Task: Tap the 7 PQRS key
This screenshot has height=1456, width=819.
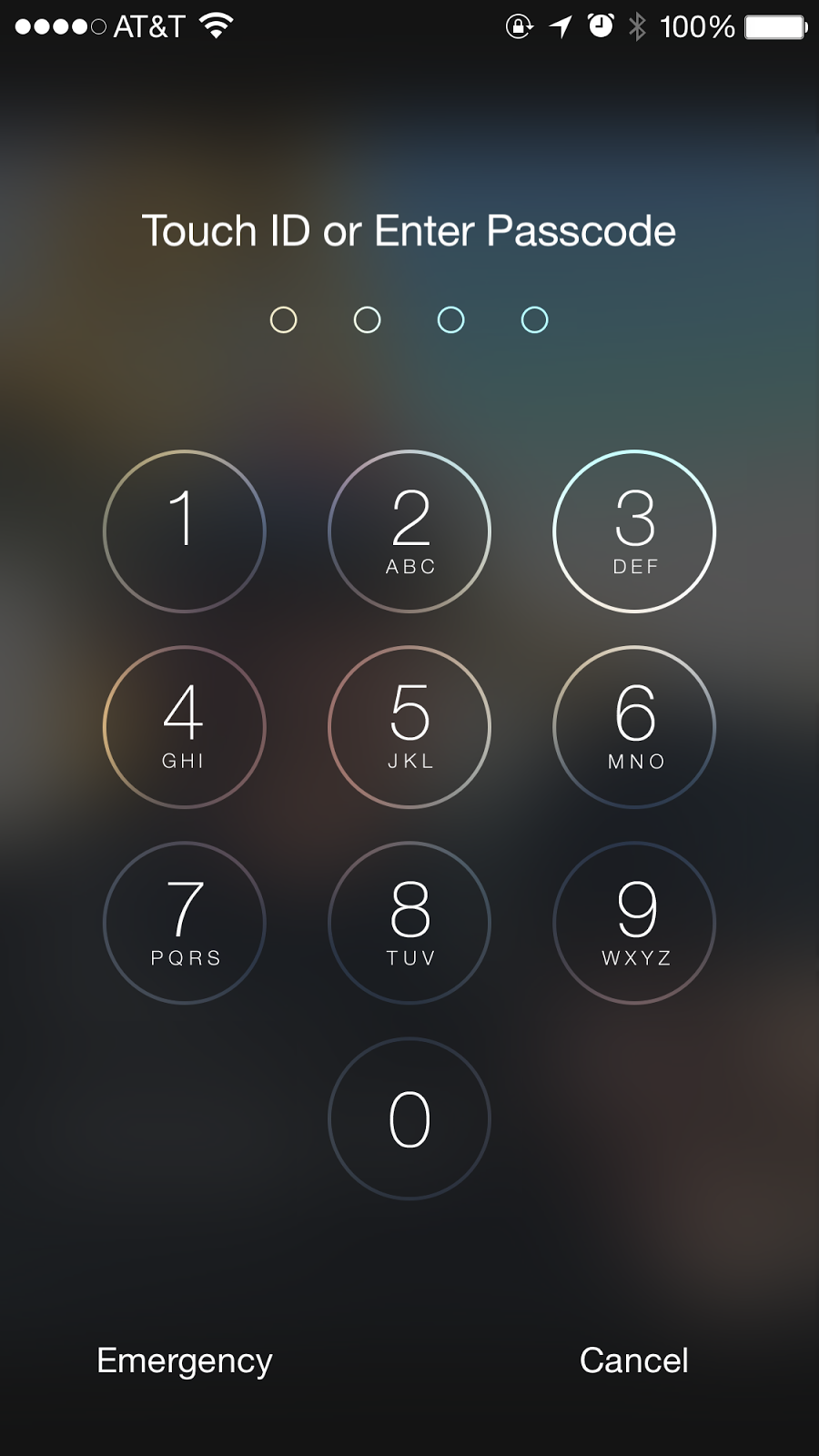Action: (x=185, y=923)
